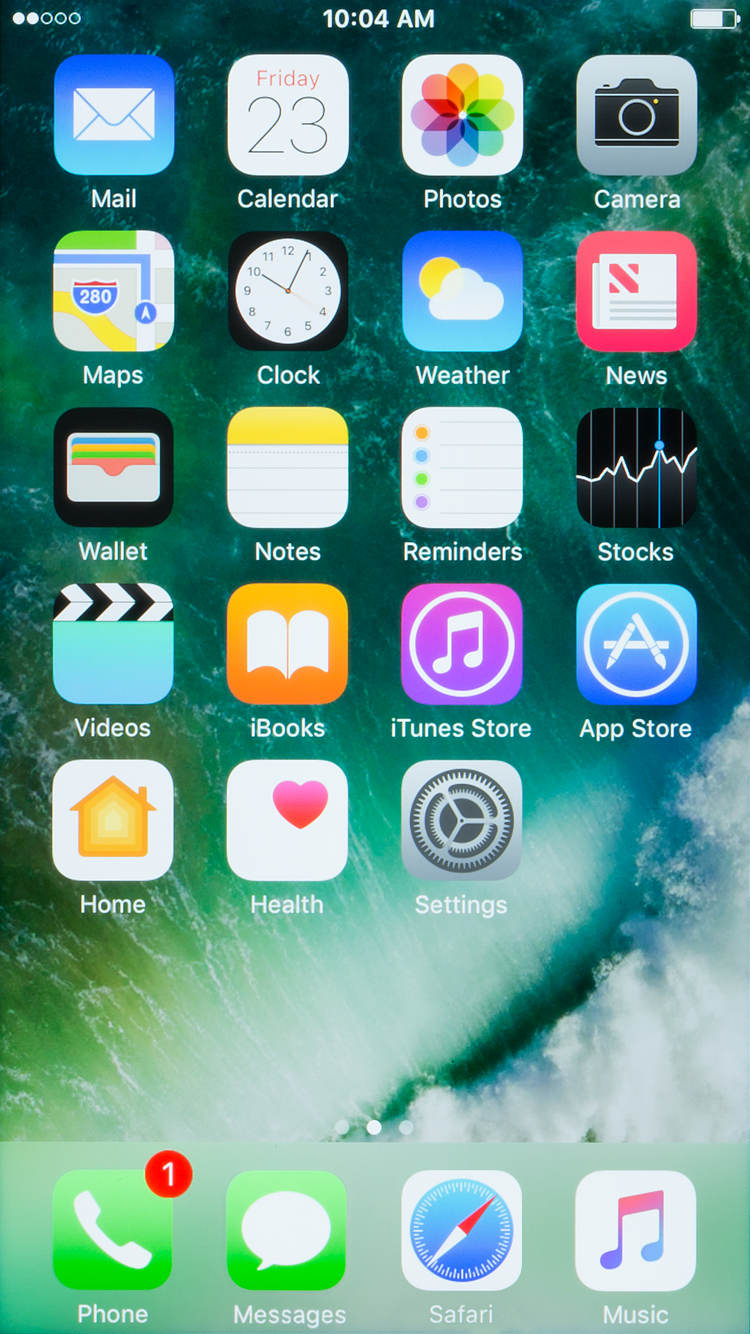The height and width of the screenshot is (1334, 750).
Task: Open the App Store
Action: tap(636, 644)
